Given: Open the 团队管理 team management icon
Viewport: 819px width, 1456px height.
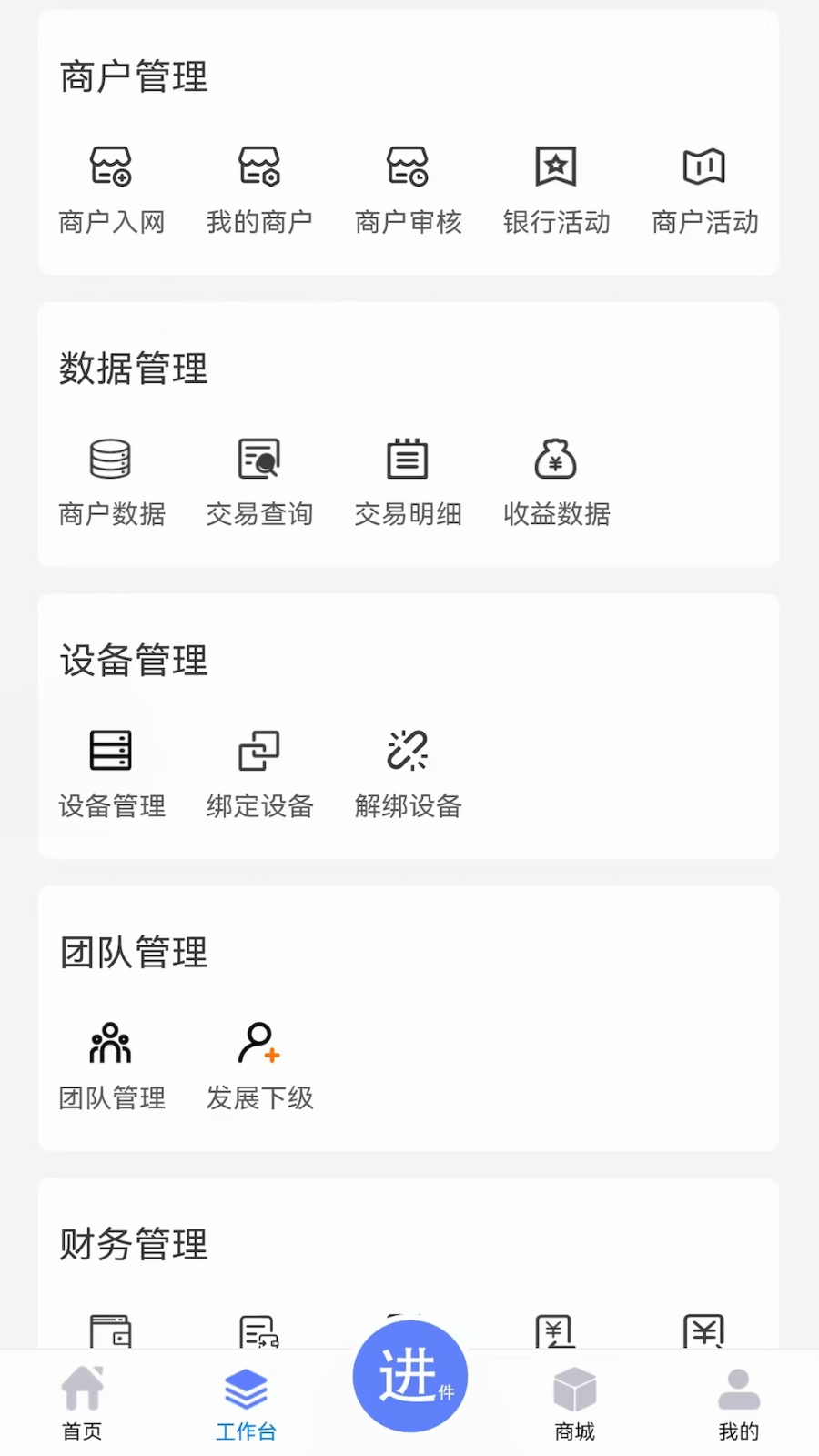Looking at the screenshot, I should pyautogui.click(x=111, y=1062).
